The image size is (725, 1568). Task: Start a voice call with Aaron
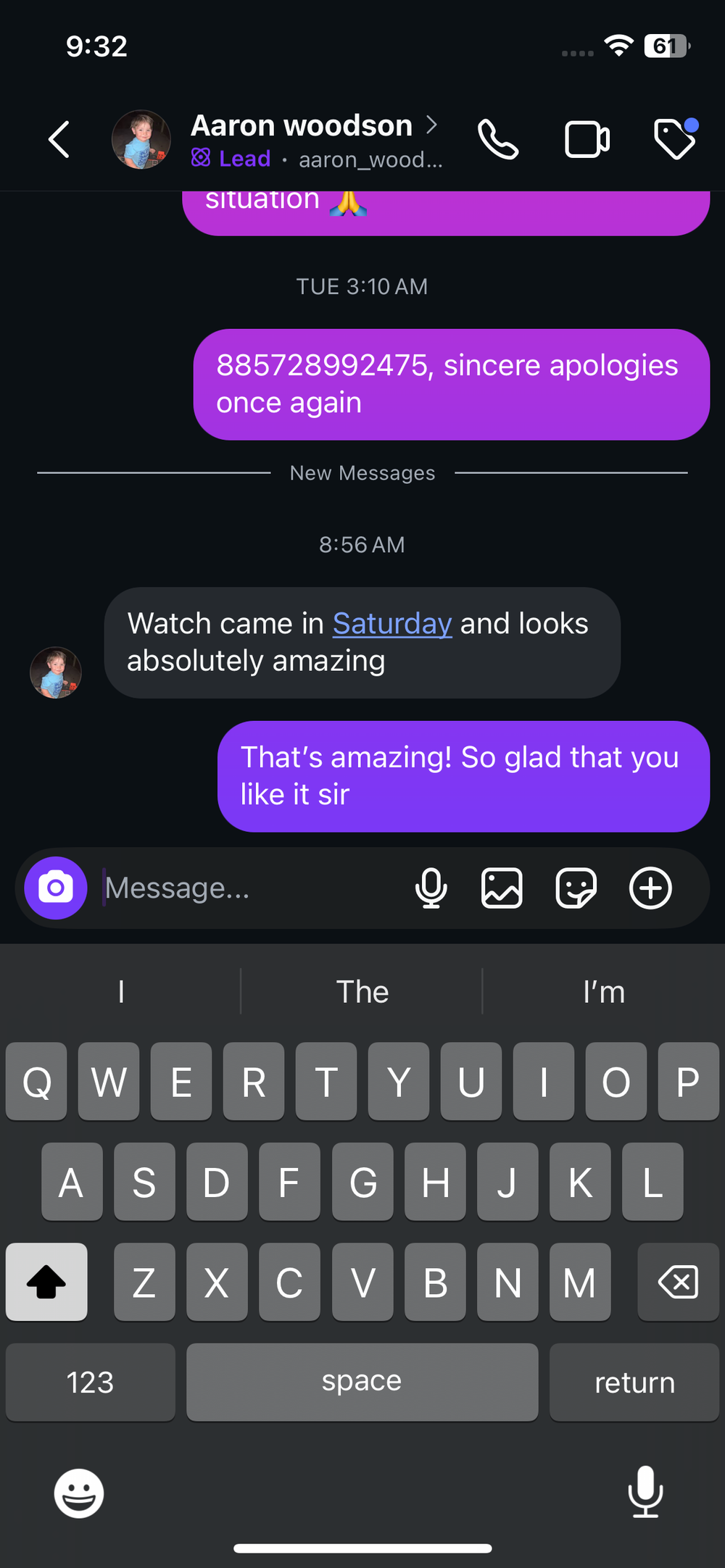[498, 139]
